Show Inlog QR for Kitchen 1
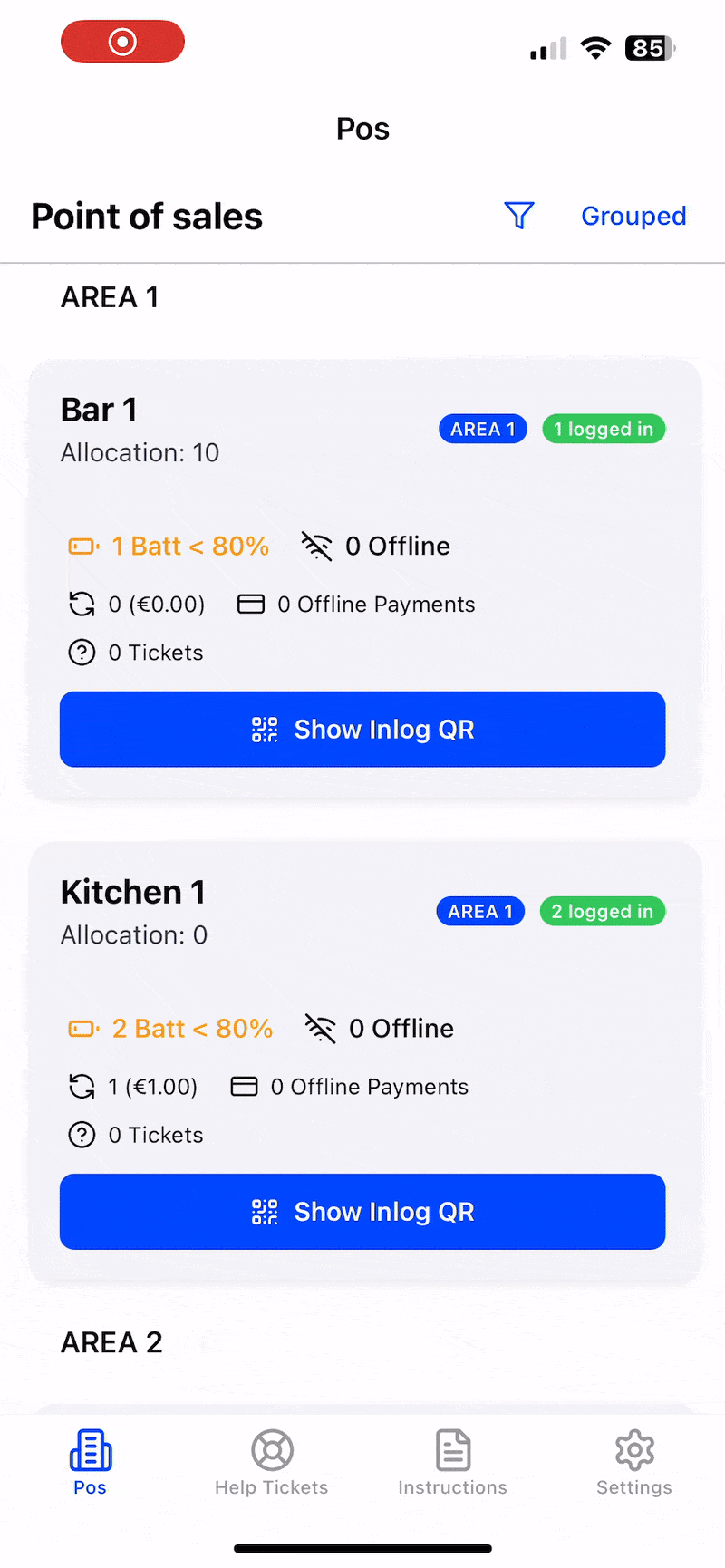This screenshot has height=1568, width=725. tap(362, 1212)
